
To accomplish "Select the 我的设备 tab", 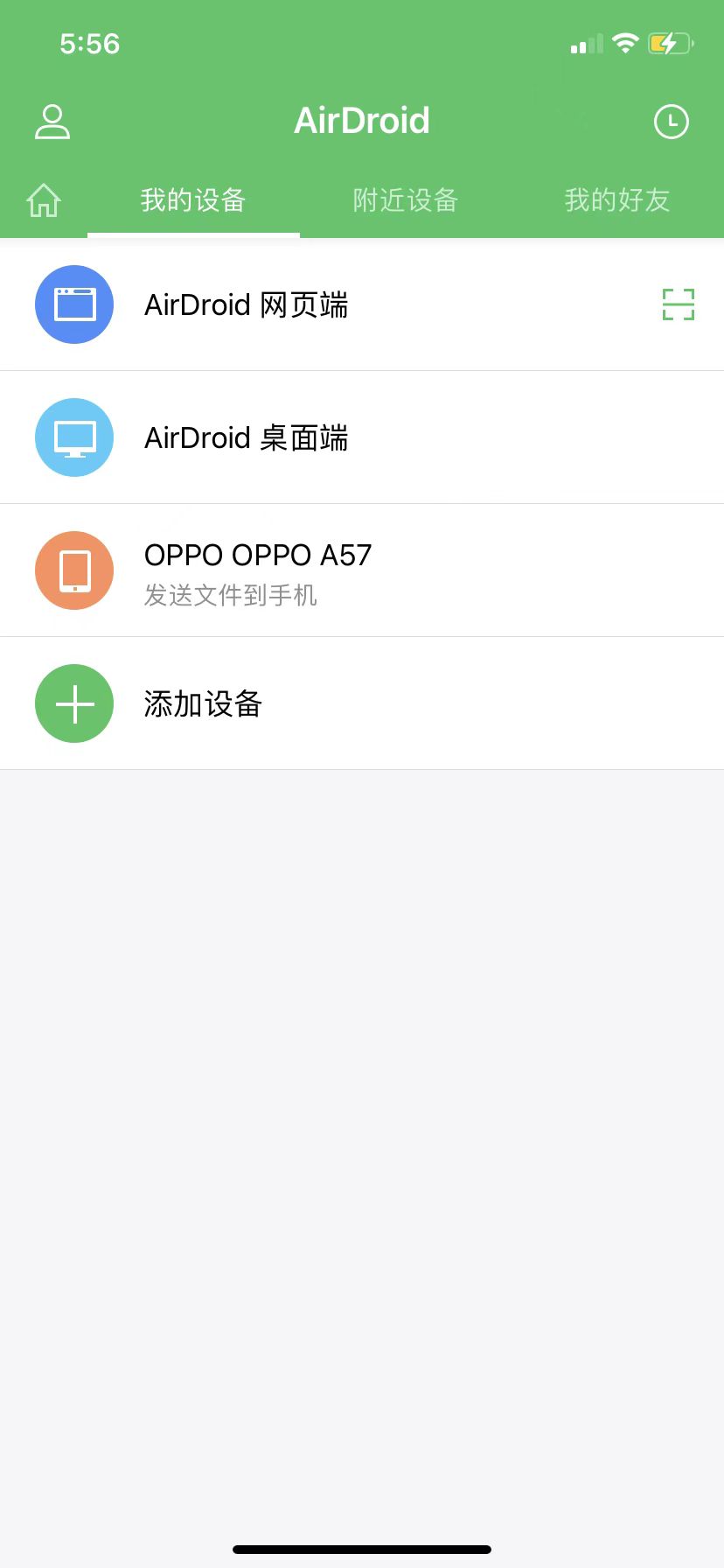I will tap(193, 199).
